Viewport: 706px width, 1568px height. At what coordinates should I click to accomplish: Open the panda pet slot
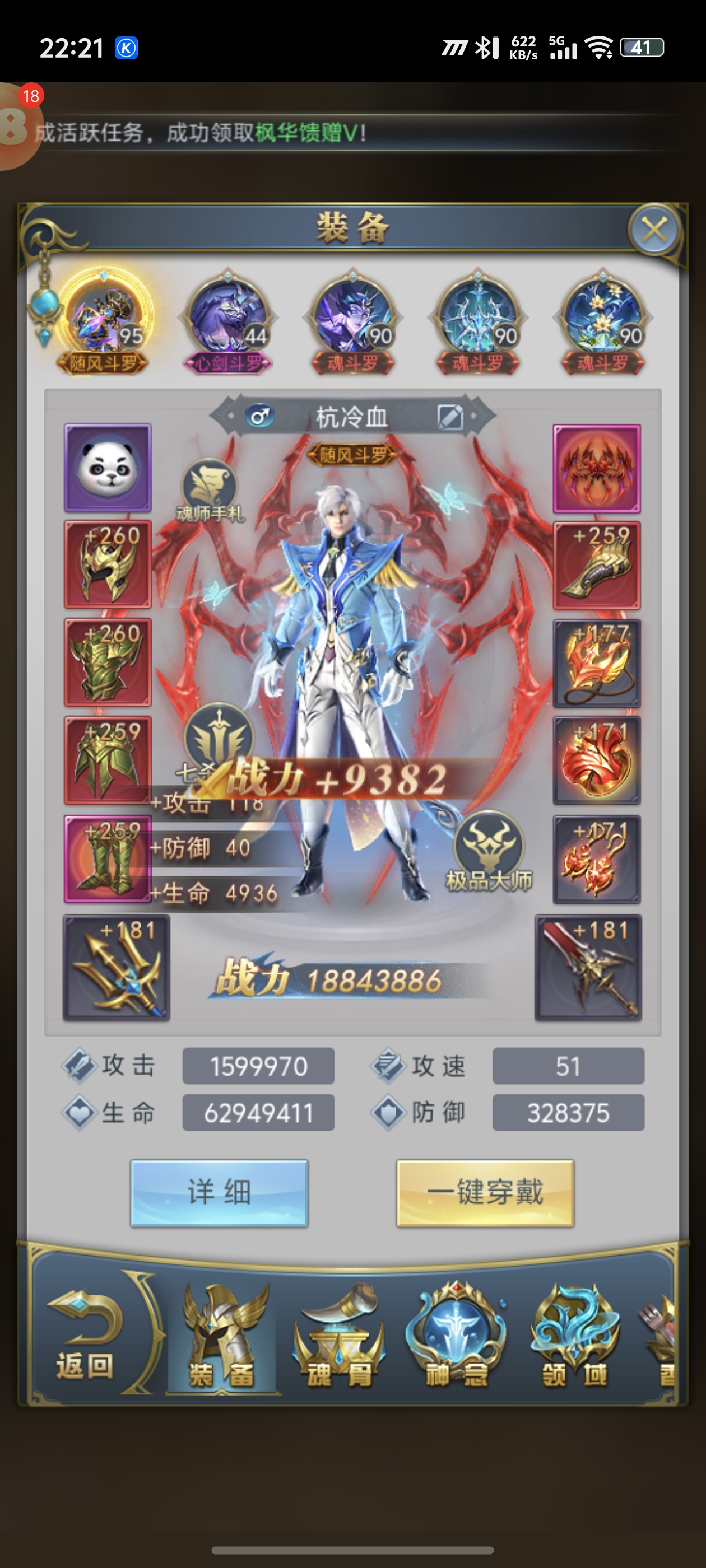point(108,468)
